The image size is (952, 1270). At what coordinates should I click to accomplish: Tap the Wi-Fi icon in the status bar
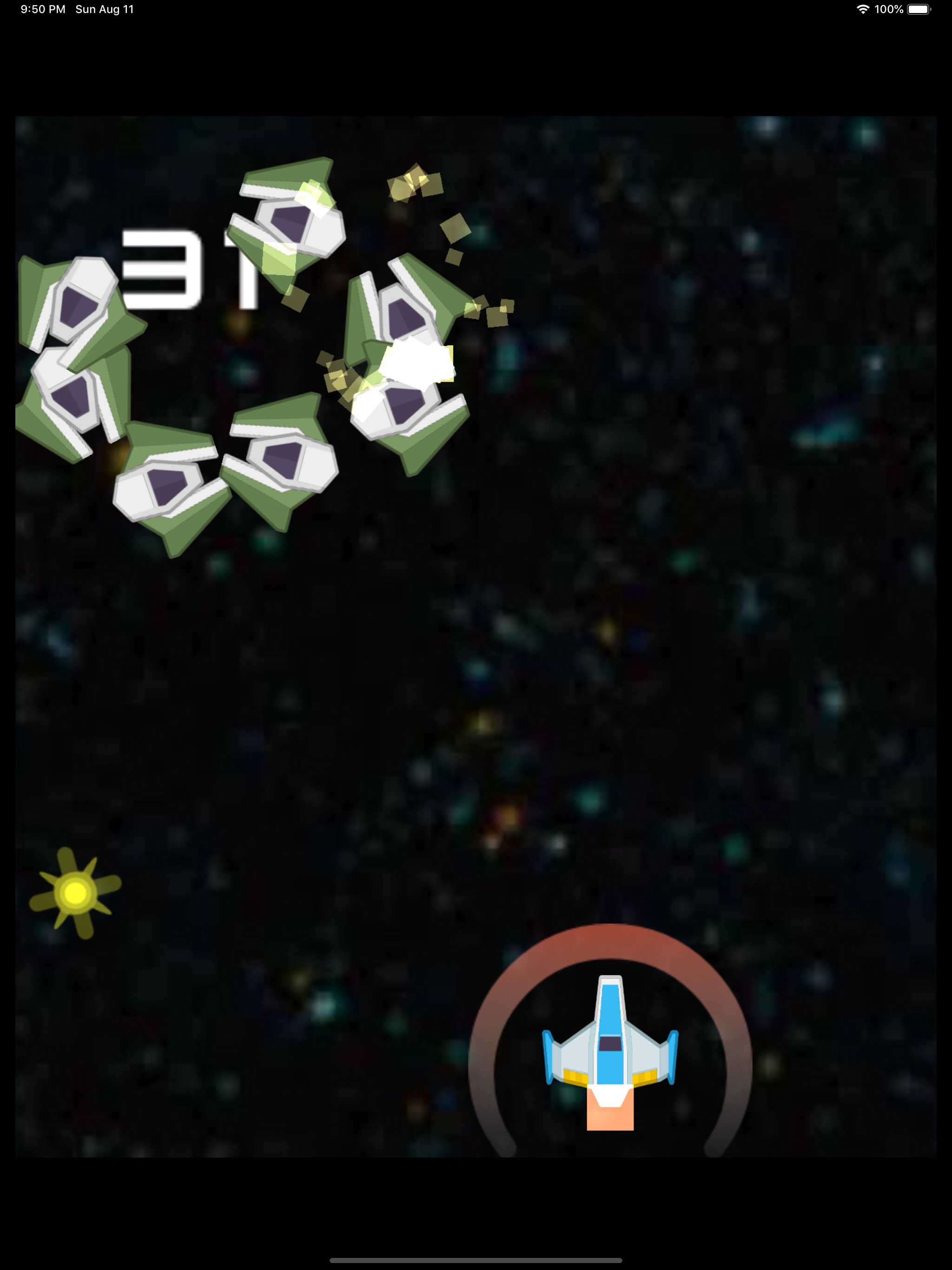coord(863,9)
